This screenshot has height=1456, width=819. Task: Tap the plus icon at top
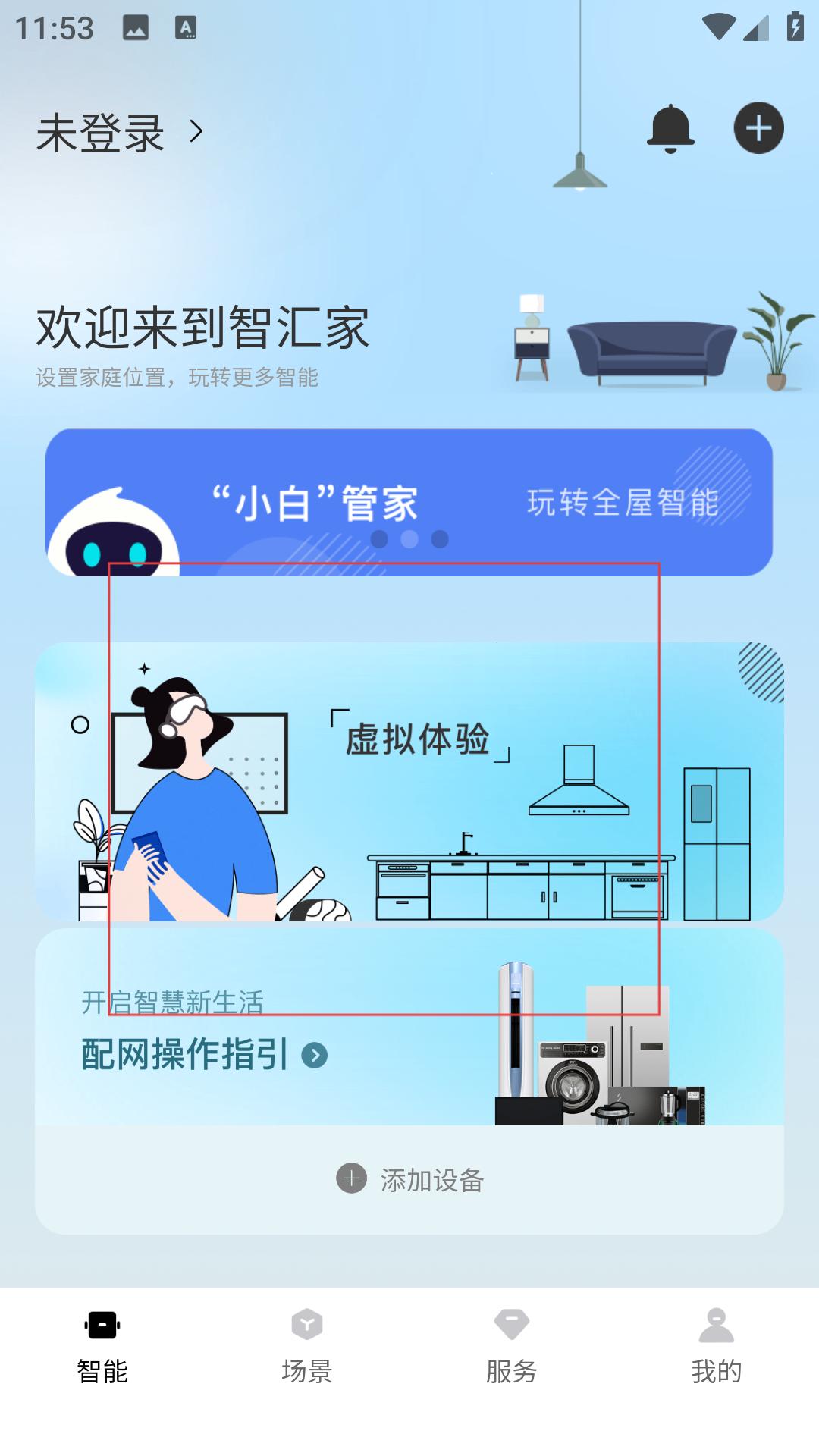coord(758,128)
